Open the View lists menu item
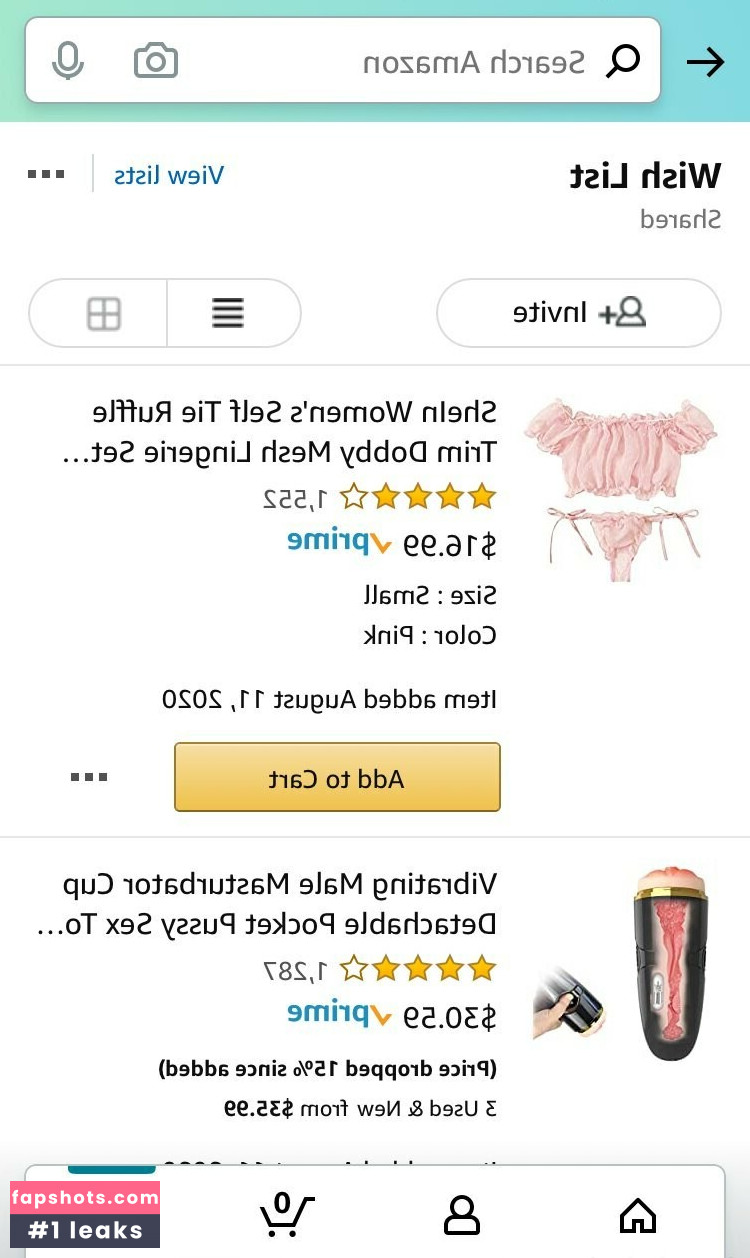 [168, 172]
